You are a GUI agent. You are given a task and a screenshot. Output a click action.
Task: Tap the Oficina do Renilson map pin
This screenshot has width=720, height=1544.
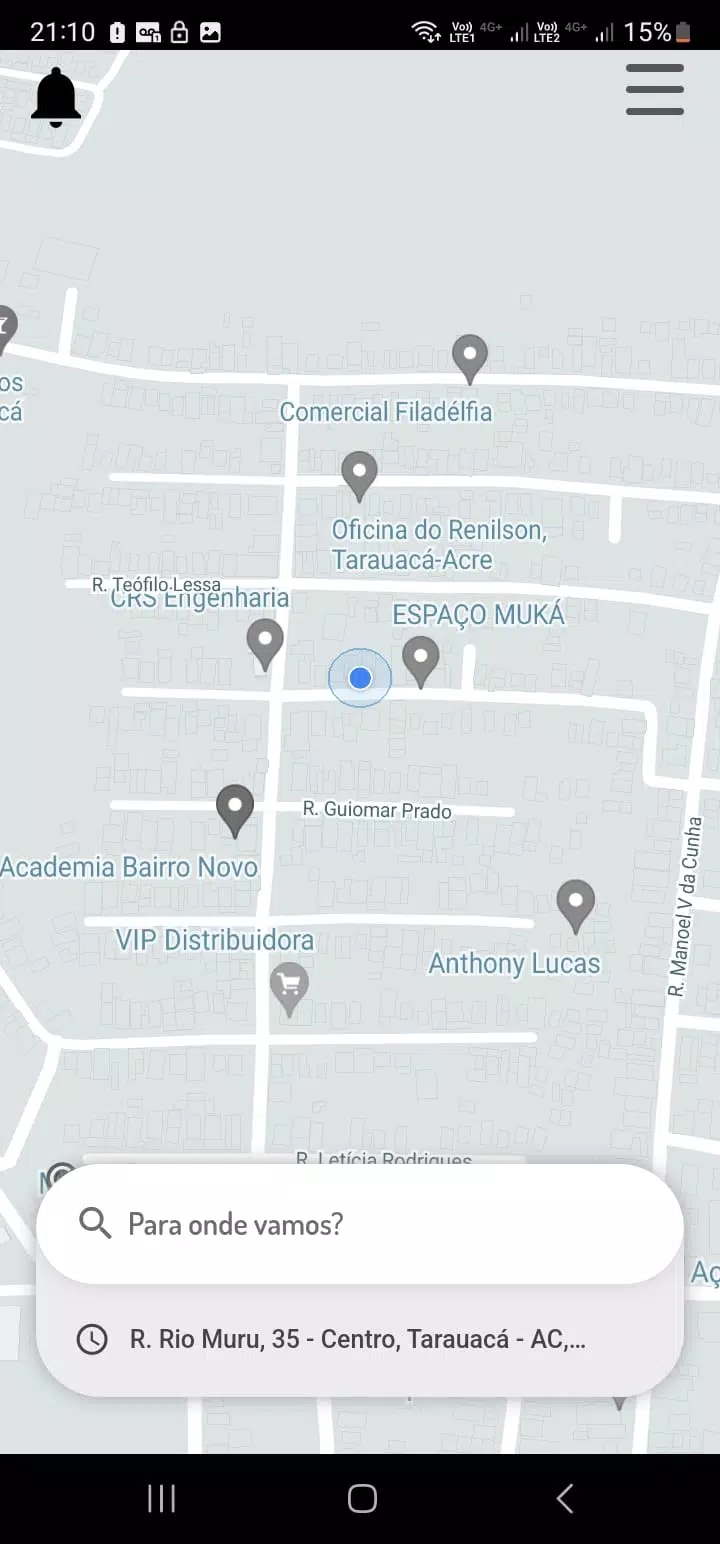pyautogui.click(x=360, y=476)
